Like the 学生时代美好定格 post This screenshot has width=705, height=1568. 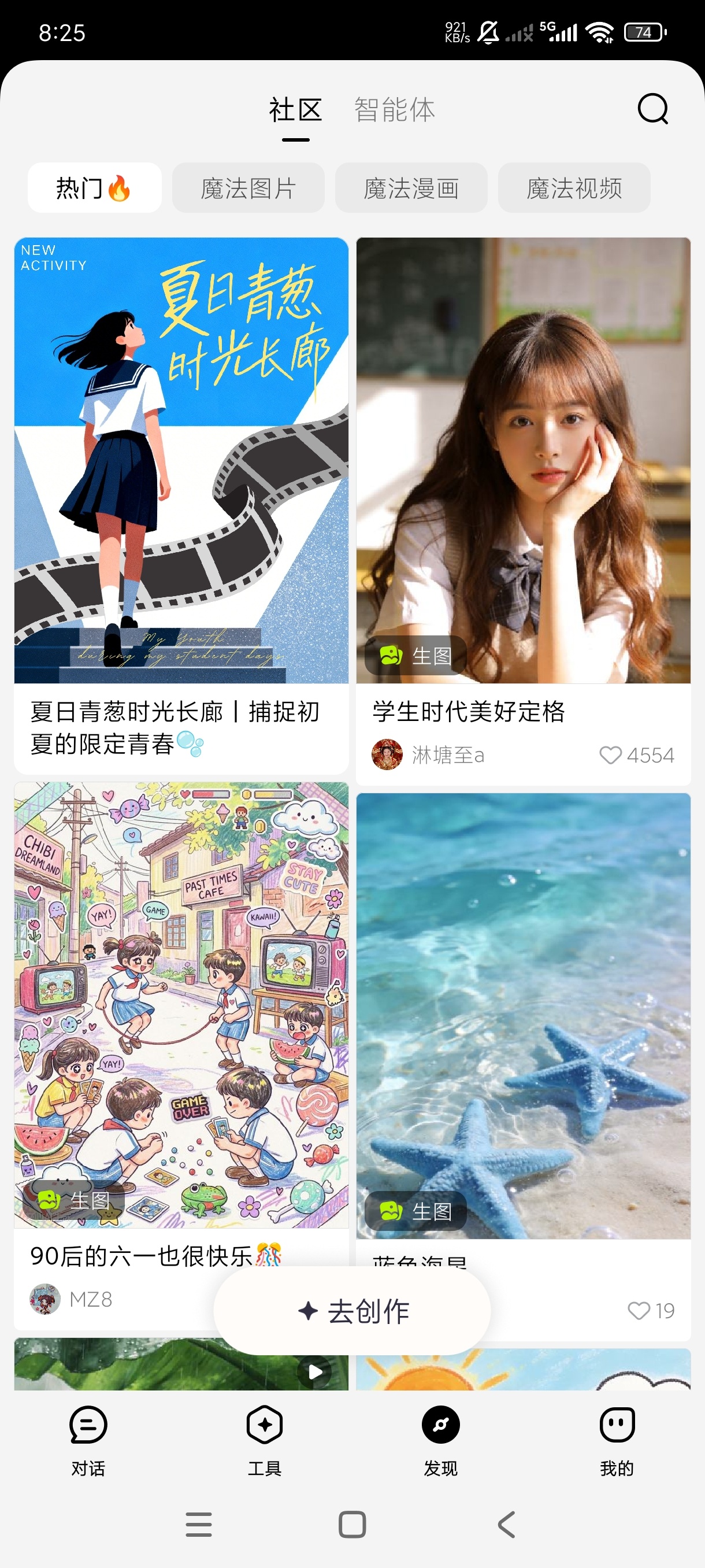coord(610,755)
